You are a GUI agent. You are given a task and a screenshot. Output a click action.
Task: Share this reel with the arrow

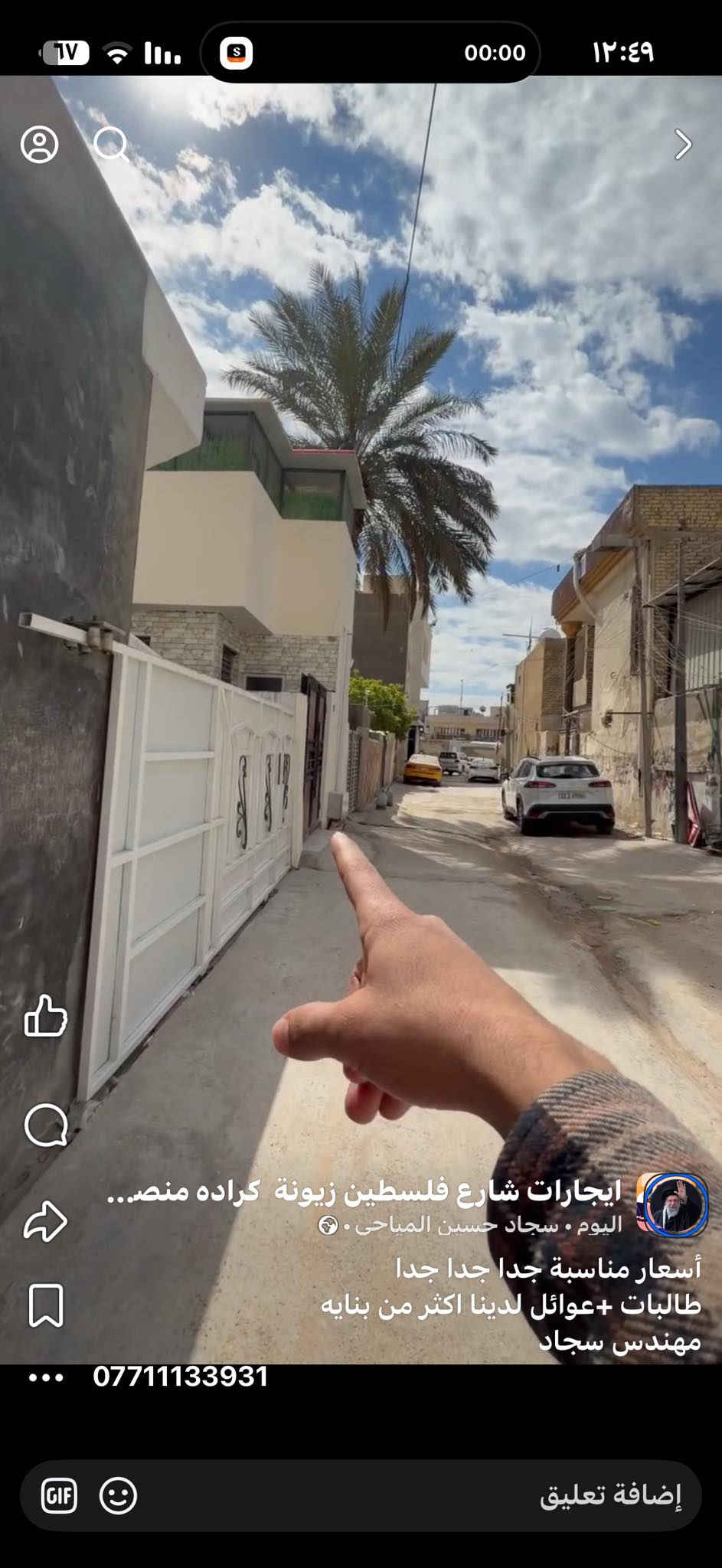point(45,1220)
